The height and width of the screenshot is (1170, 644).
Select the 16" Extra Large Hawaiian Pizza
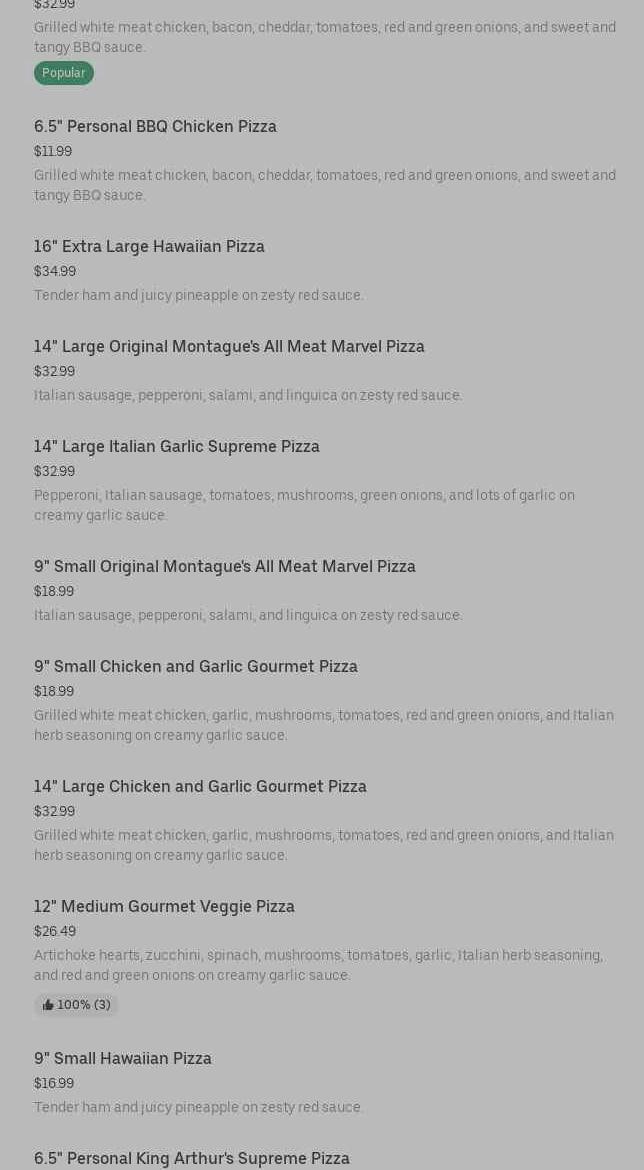click(149, 247)
